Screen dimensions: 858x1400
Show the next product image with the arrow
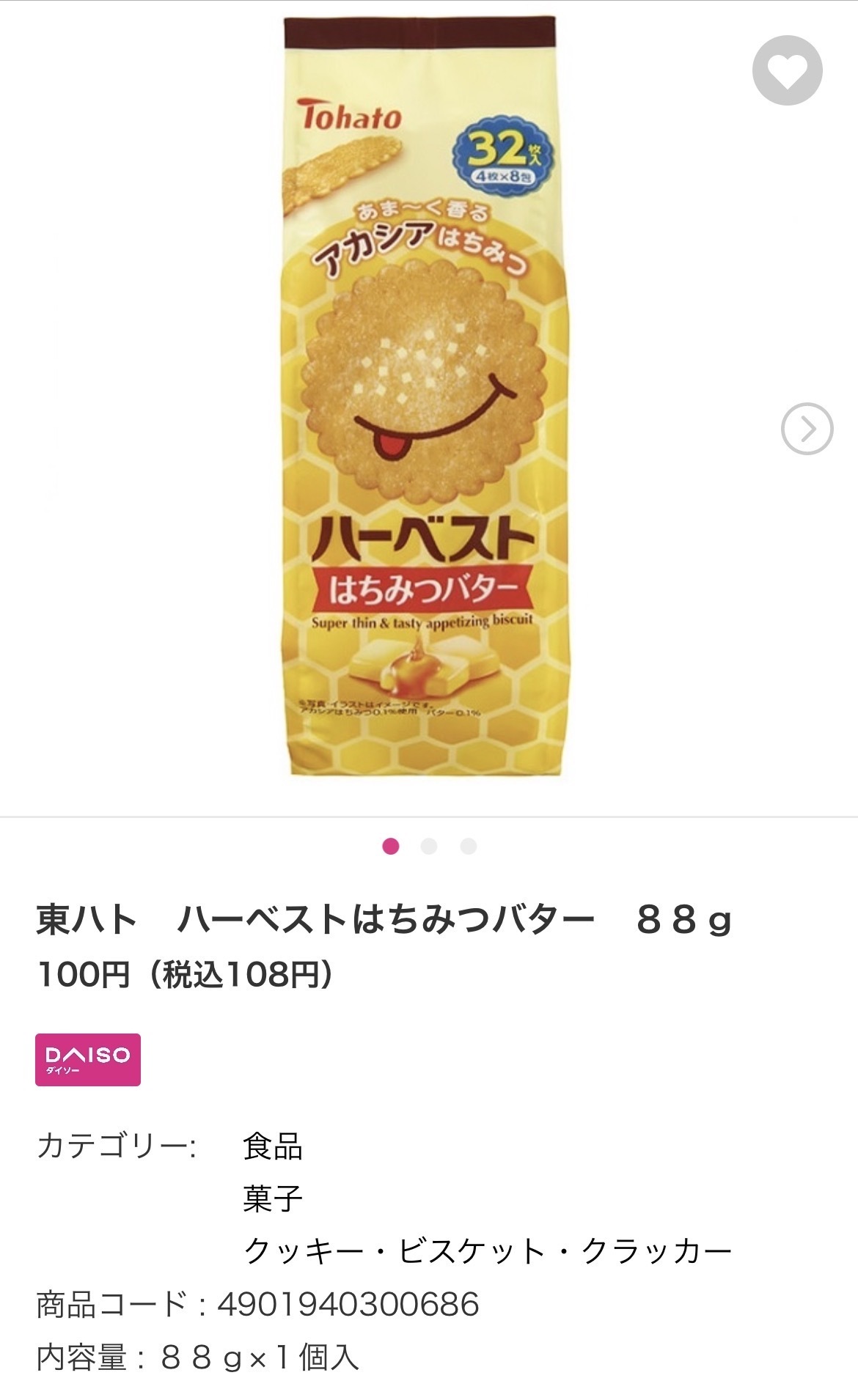(807, 429)
